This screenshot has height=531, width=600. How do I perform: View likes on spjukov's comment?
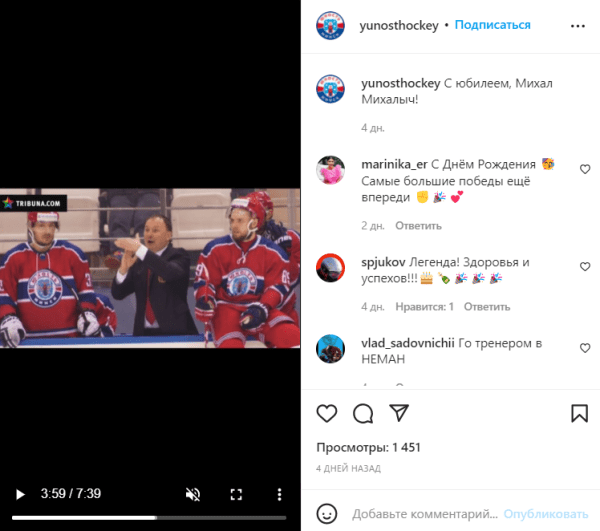tap(424, 306)
